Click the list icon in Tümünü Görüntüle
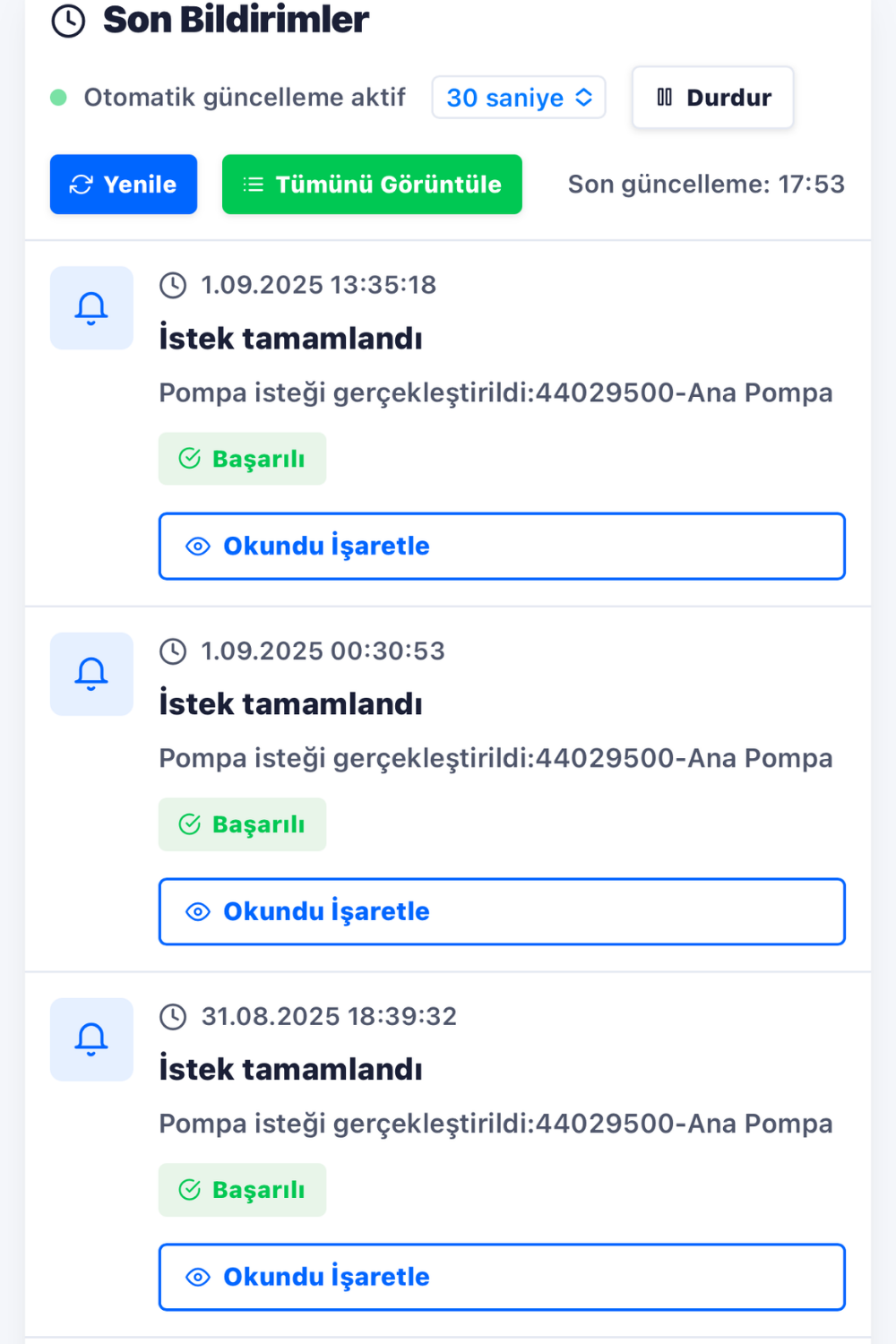 coord(253,184)
